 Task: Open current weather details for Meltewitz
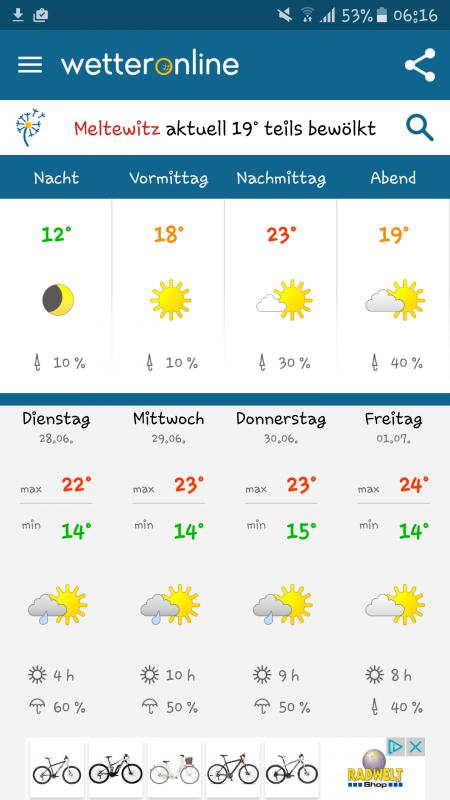(225, 129)
